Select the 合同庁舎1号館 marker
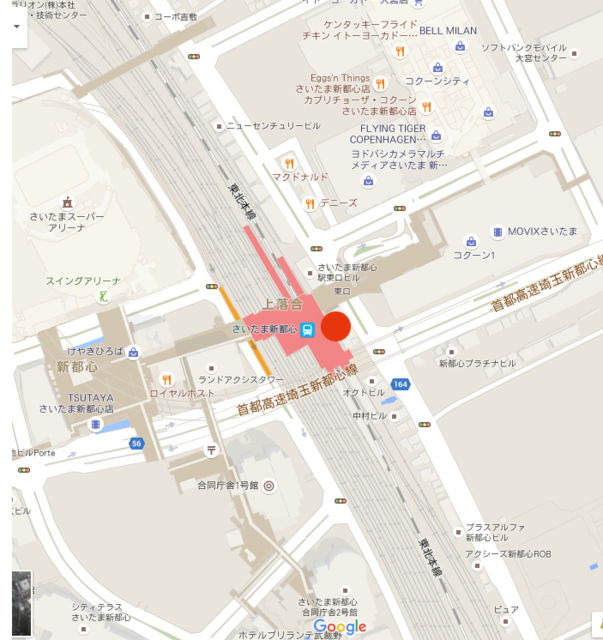This screenshot has width=603, height=640. tap(267, 485)
